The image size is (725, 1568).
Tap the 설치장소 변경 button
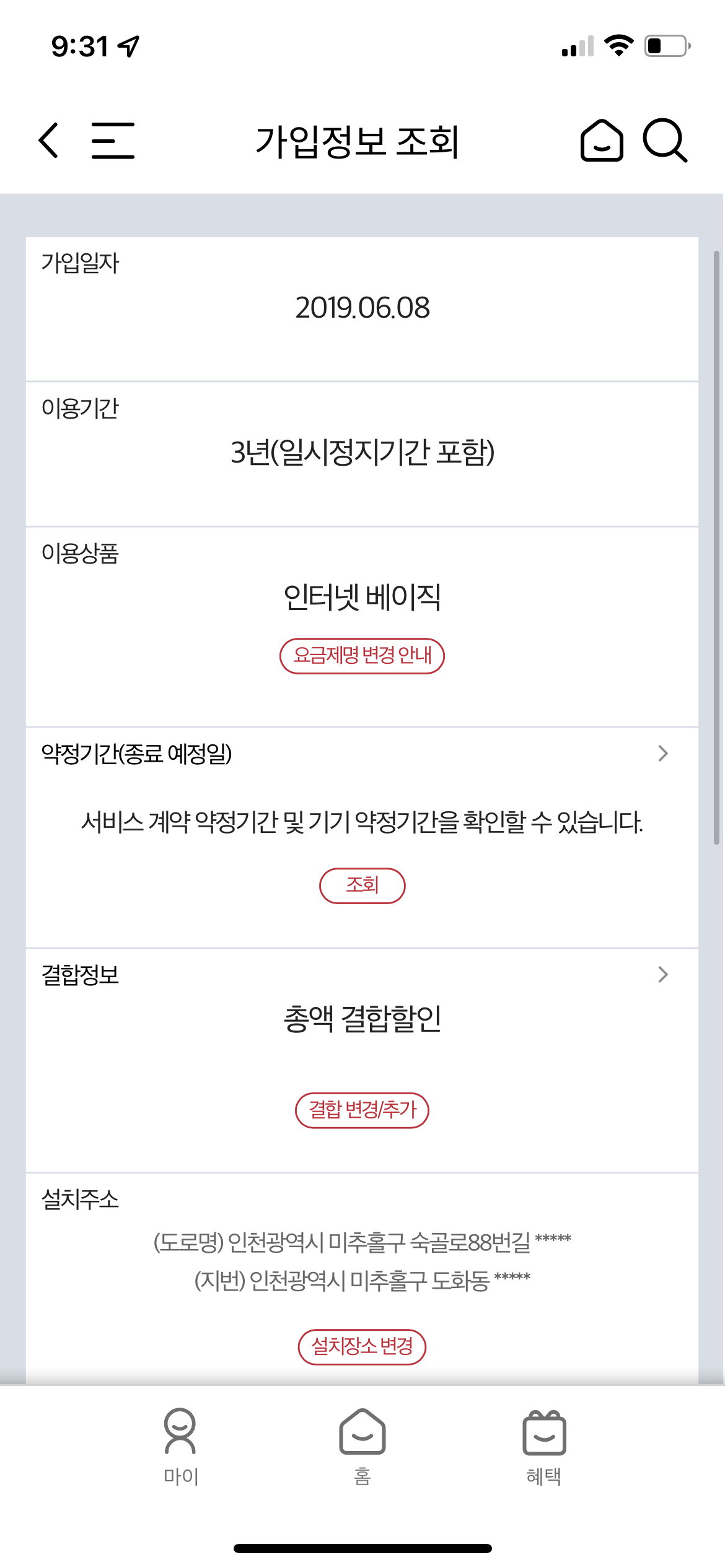tap(362, 1347)
